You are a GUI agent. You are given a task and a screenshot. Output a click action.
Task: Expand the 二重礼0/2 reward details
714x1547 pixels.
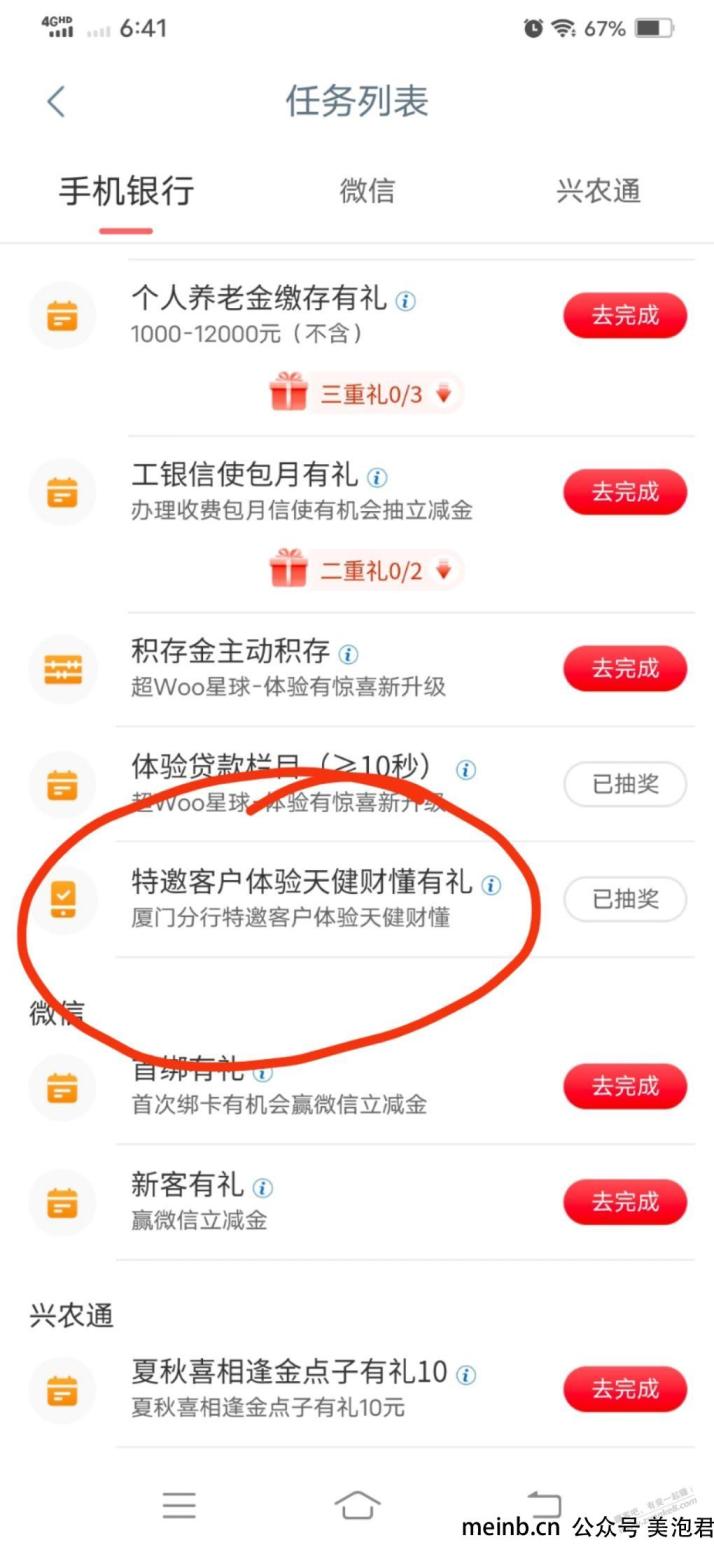(364, 571)
